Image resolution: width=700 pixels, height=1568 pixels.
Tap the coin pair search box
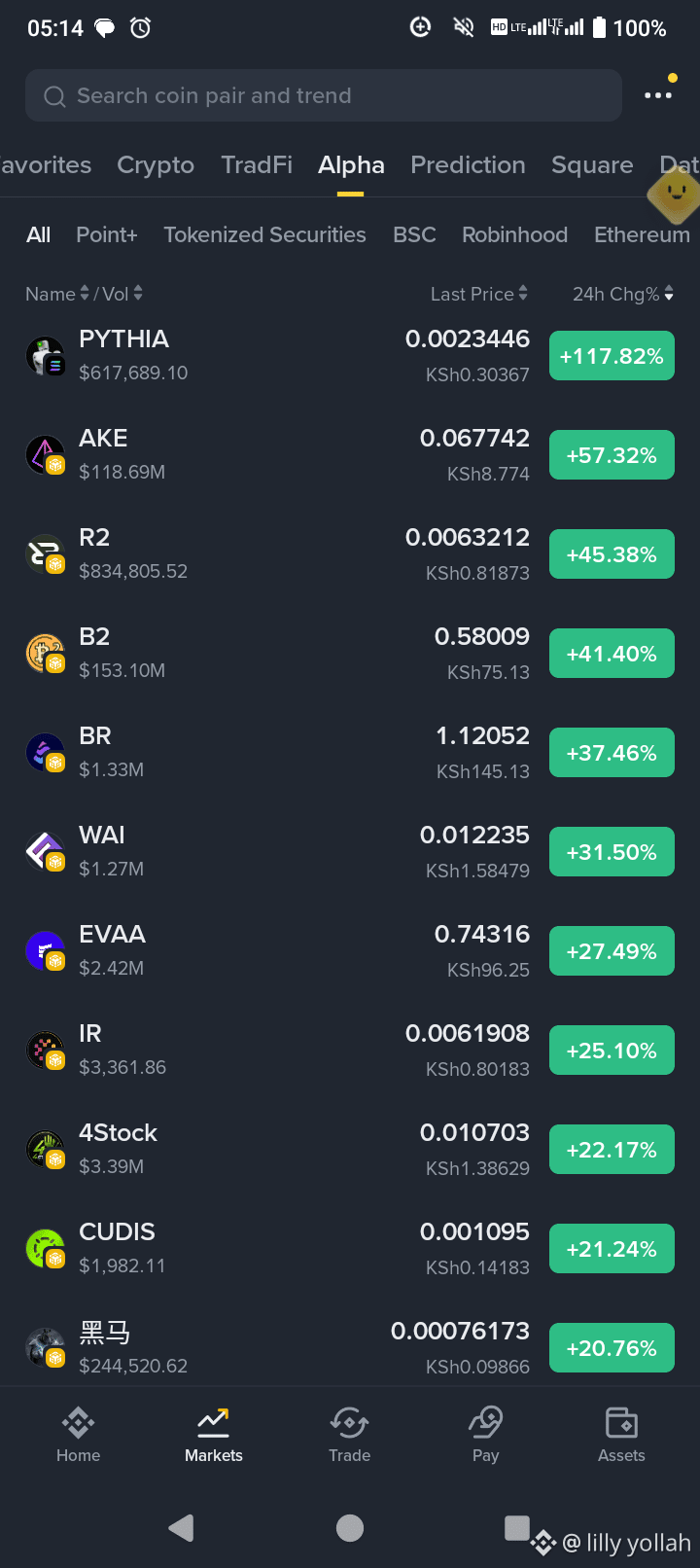324,95
